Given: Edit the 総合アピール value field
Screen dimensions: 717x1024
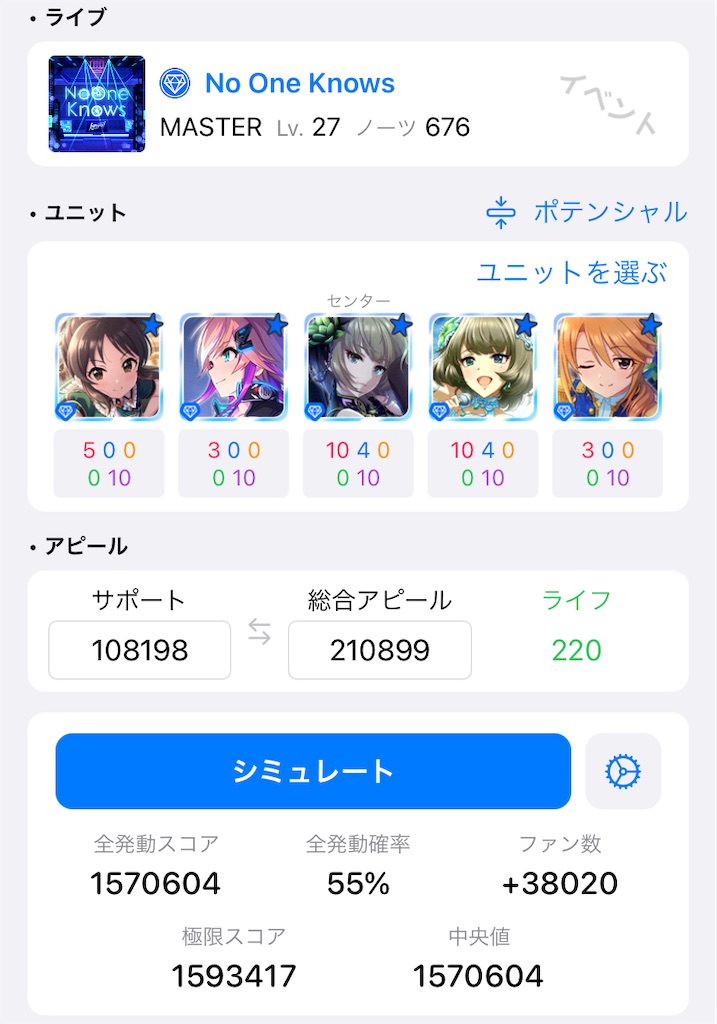Looking at the screenshot, I should tap(380, 650).
